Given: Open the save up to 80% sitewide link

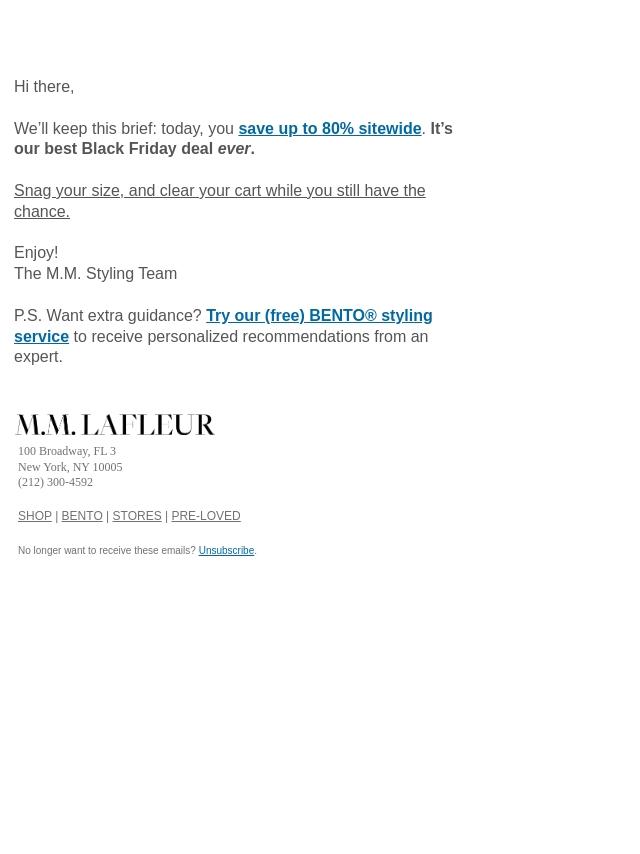Looking at the screenshot, I should click(329, 128).
